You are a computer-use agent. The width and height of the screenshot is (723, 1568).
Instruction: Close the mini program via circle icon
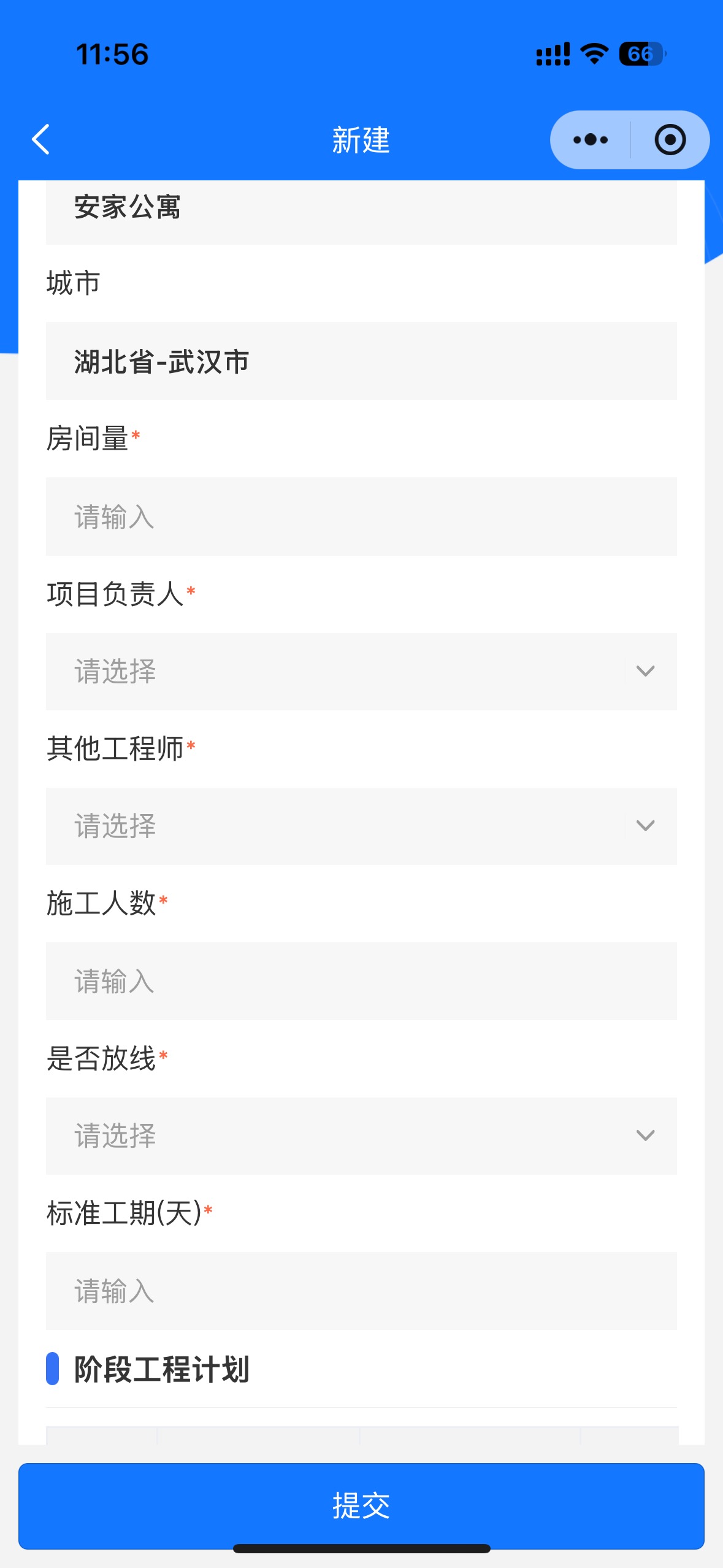[x=670, y=140]
